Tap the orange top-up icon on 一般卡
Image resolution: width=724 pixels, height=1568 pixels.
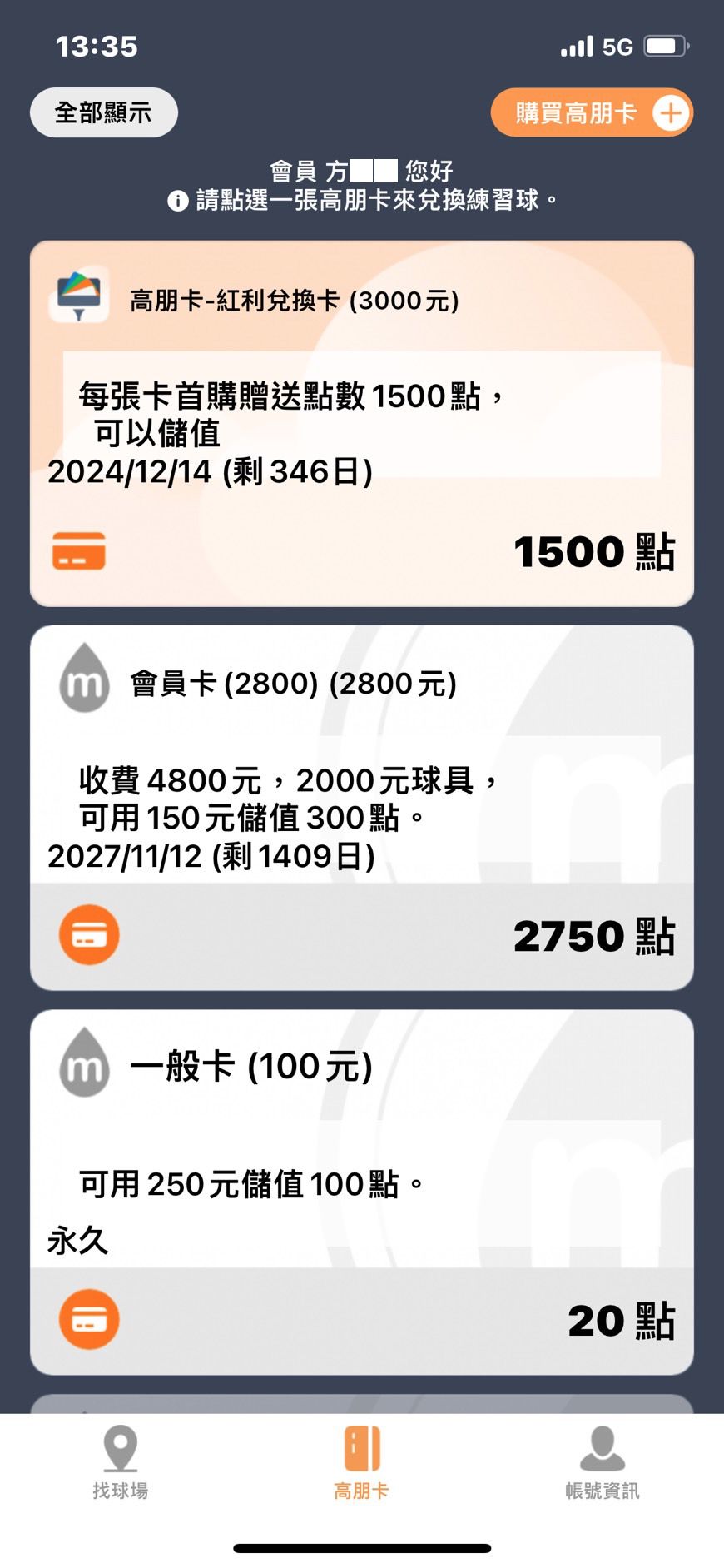click(x=89, y=1320)
